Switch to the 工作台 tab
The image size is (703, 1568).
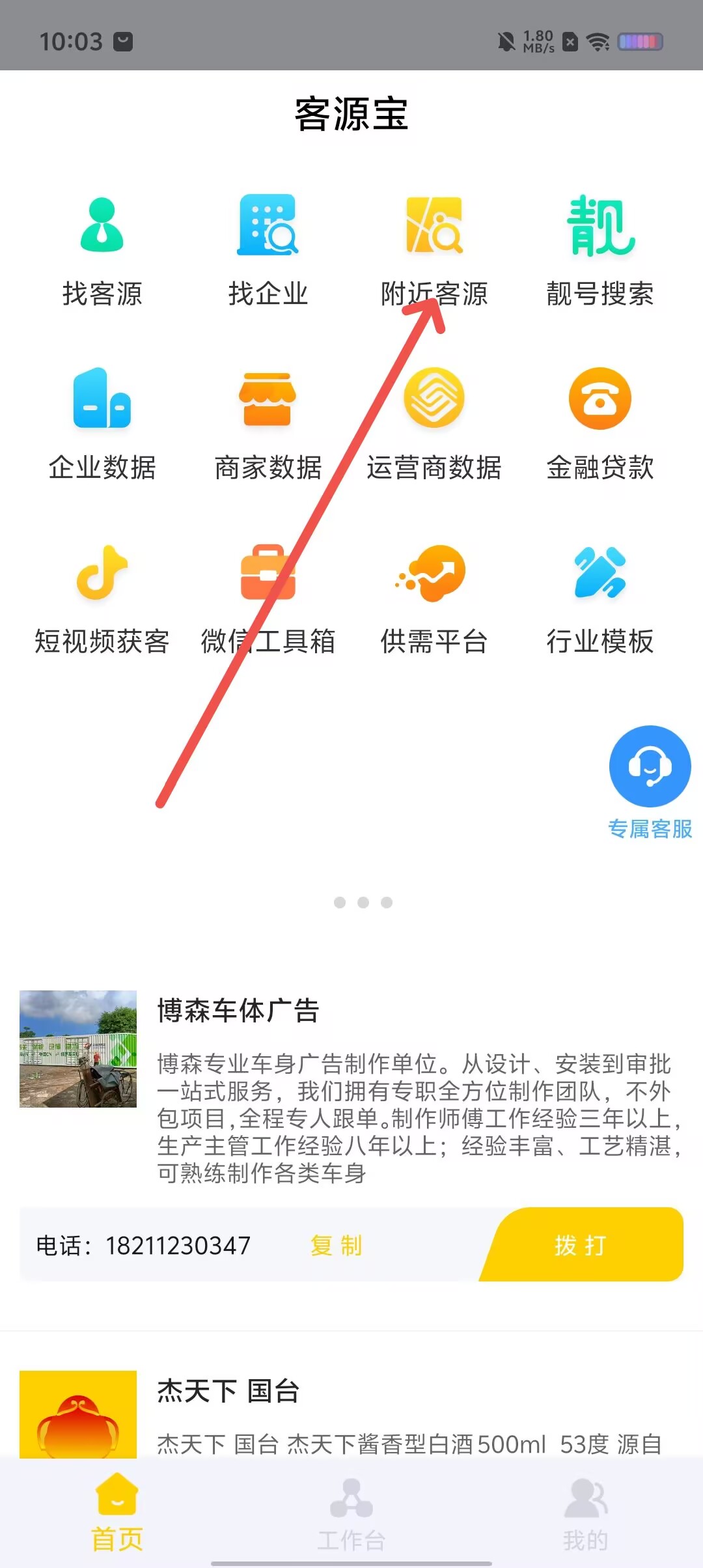click(351, 1515)
